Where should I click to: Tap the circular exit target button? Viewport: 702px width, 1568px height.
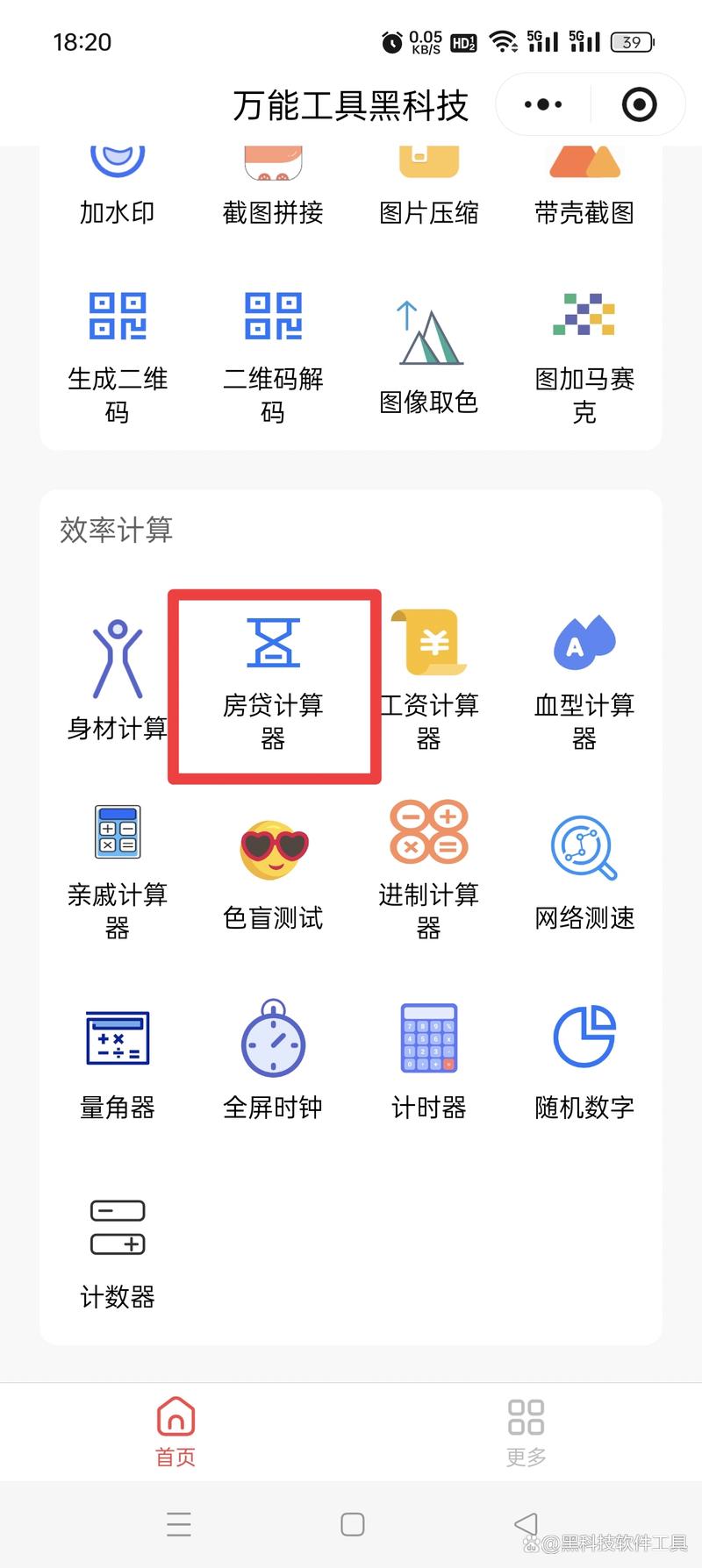(x=639, y=103)
